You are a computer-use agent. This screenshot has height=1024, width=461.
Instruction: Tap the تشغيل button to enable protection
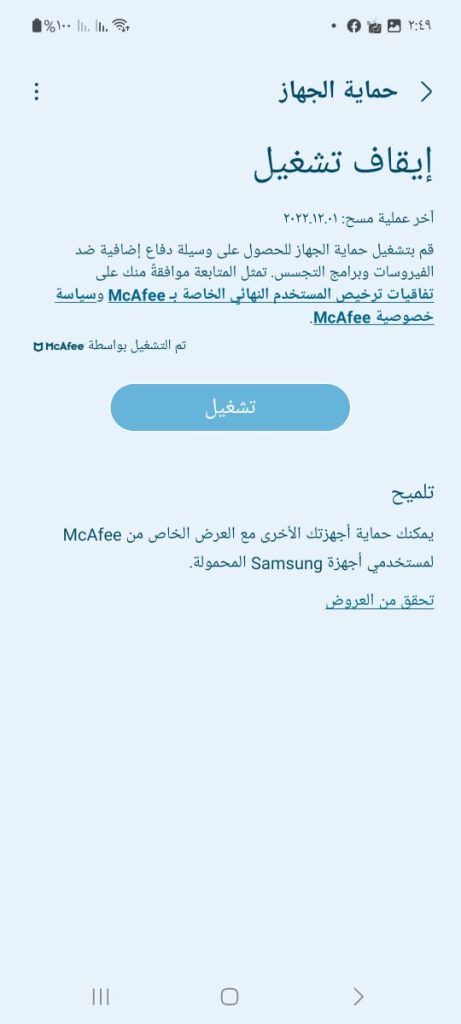point(230,408)
